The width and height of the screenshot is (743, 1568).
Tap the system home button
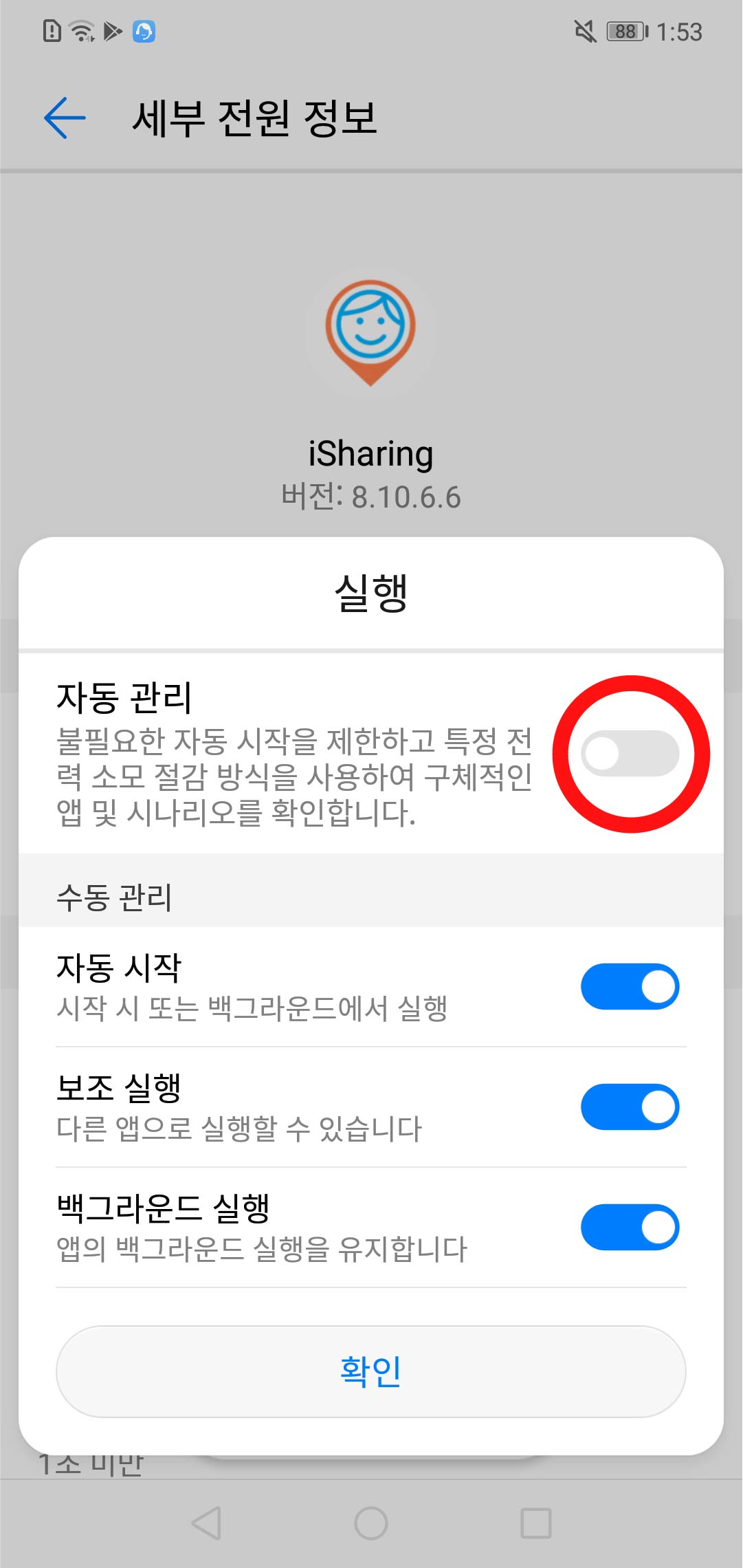pos(371,1523)
